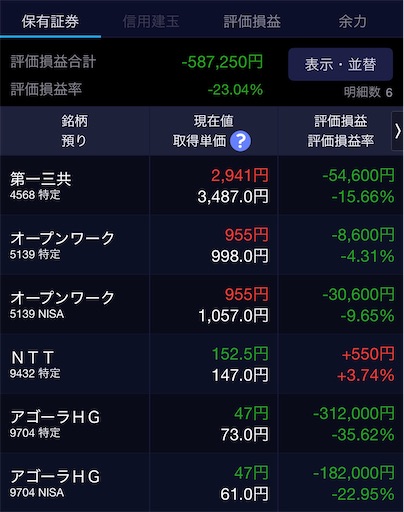Switch to the 信用建玉 tab
This screenshot has height=512, width=404.
151,21
